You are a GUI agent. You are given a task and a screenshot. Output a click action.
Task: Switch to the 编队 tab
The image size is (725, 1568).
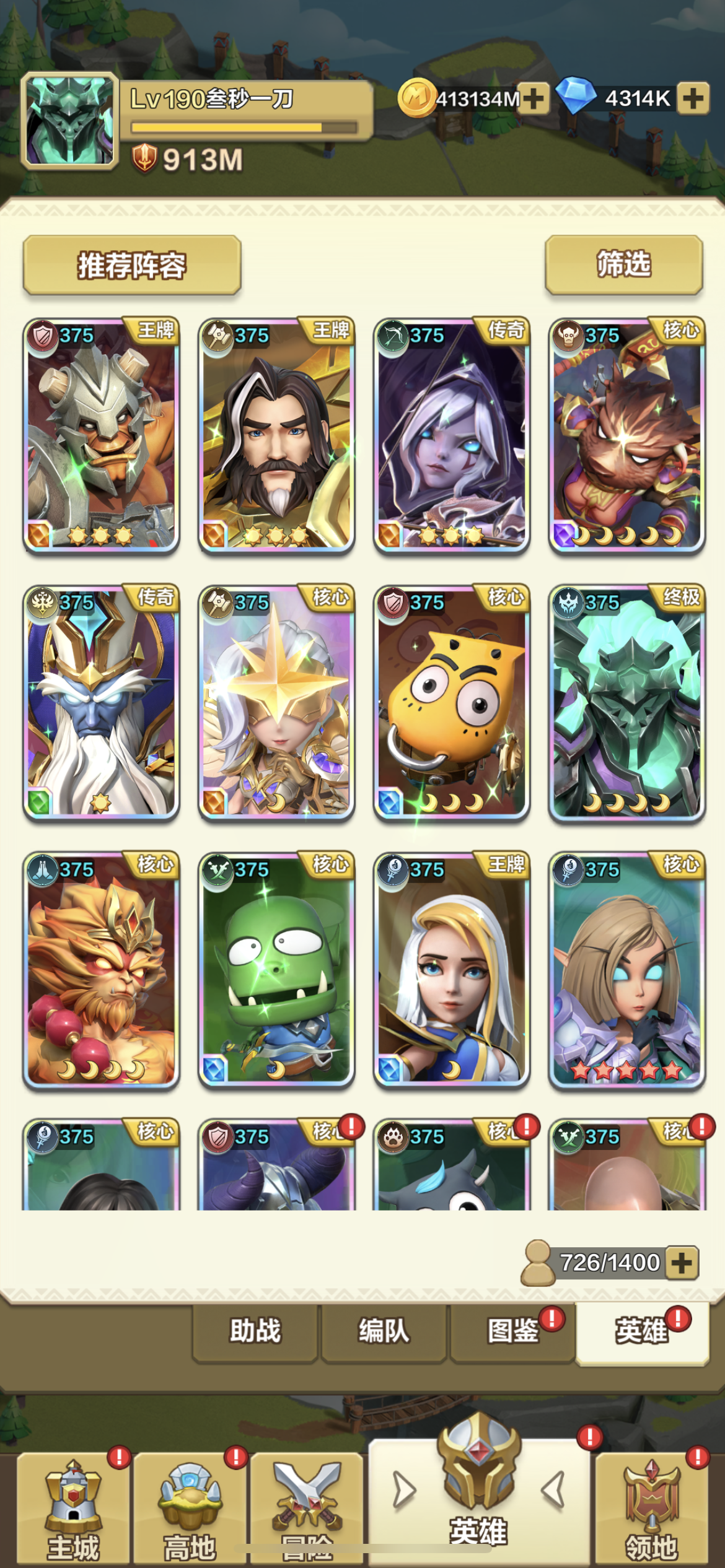[384, 1330]
